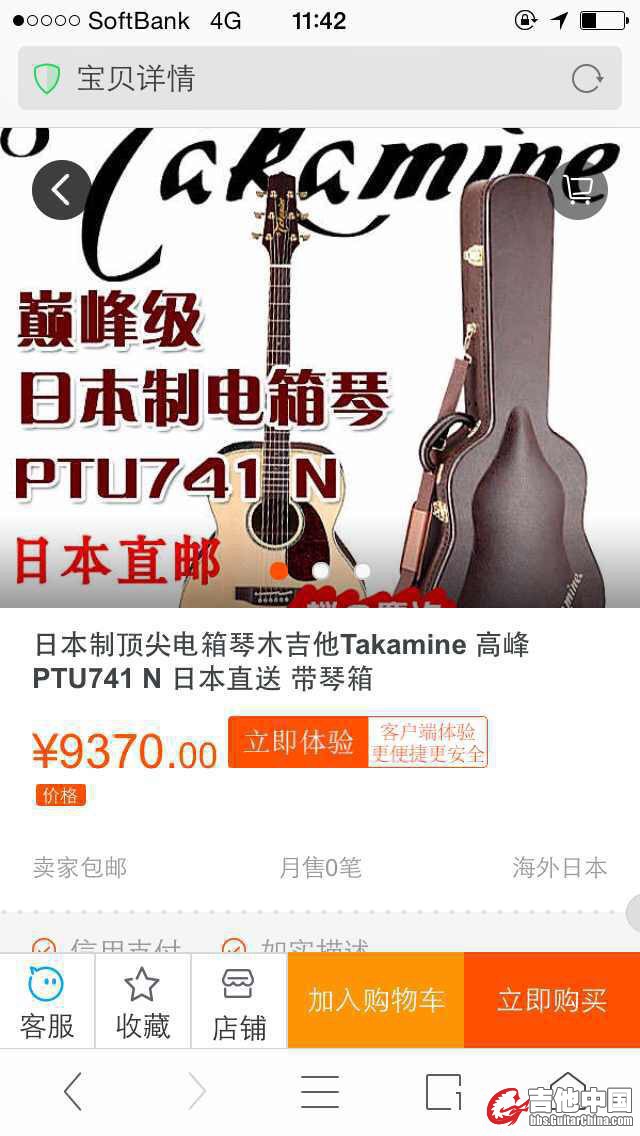Open the shopping cart icon
The image size is (640, 1136).
tap(578, 190)
